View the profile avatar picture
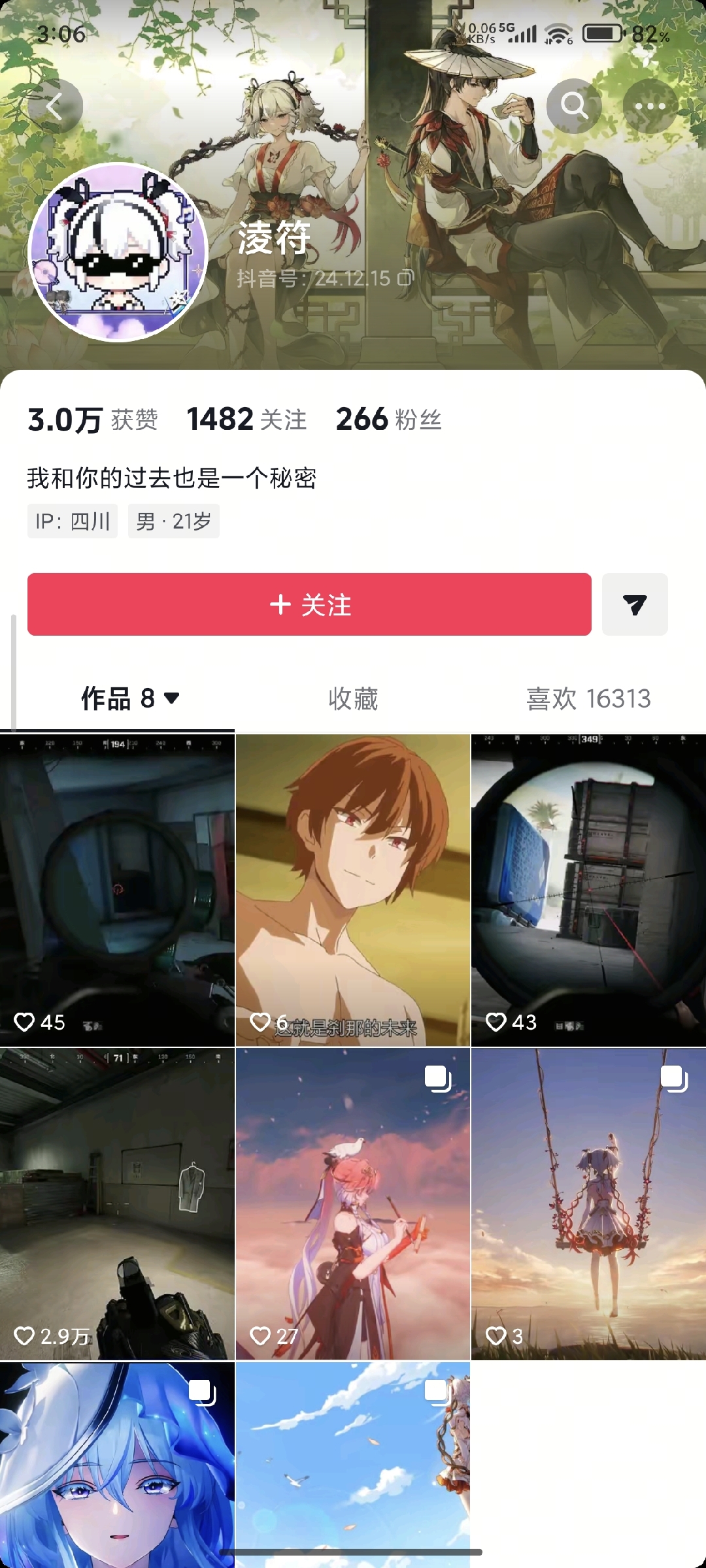 (x=118, y=252)
